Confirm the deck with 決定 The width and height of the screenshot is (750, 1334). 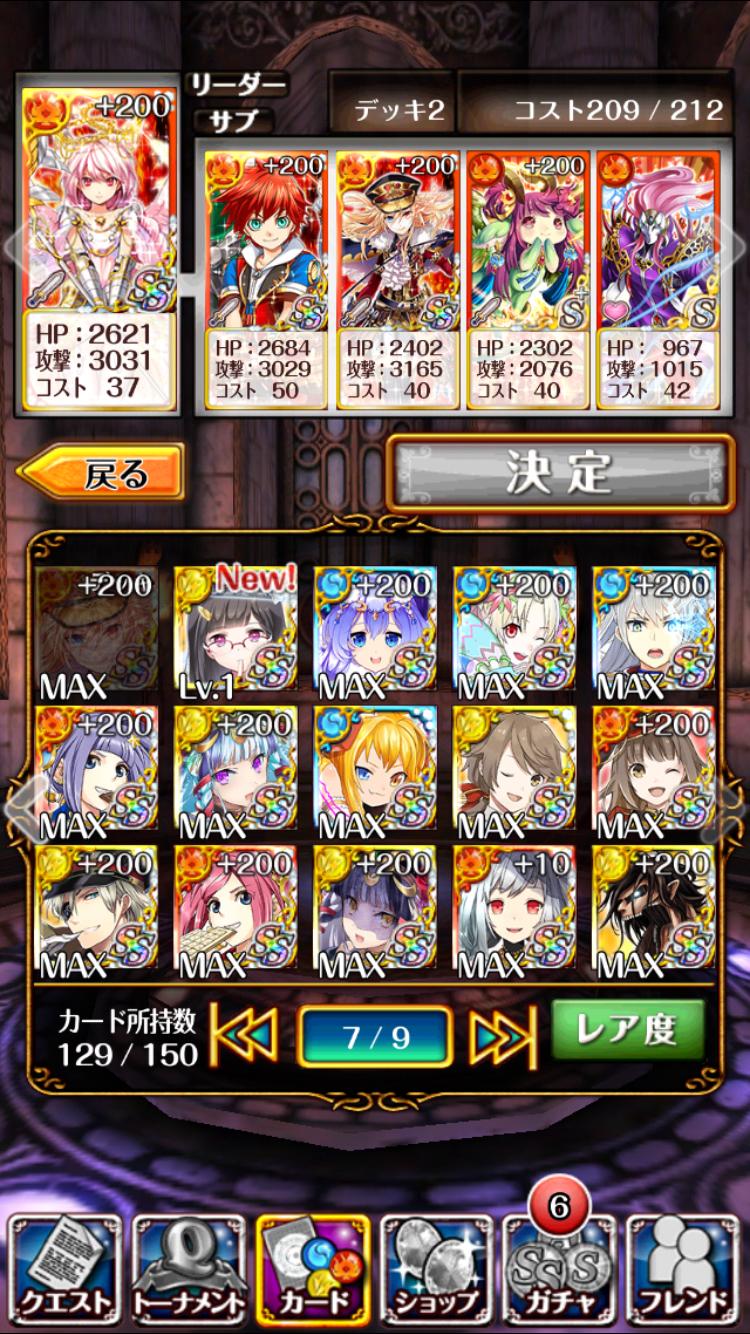coord(559,473)
